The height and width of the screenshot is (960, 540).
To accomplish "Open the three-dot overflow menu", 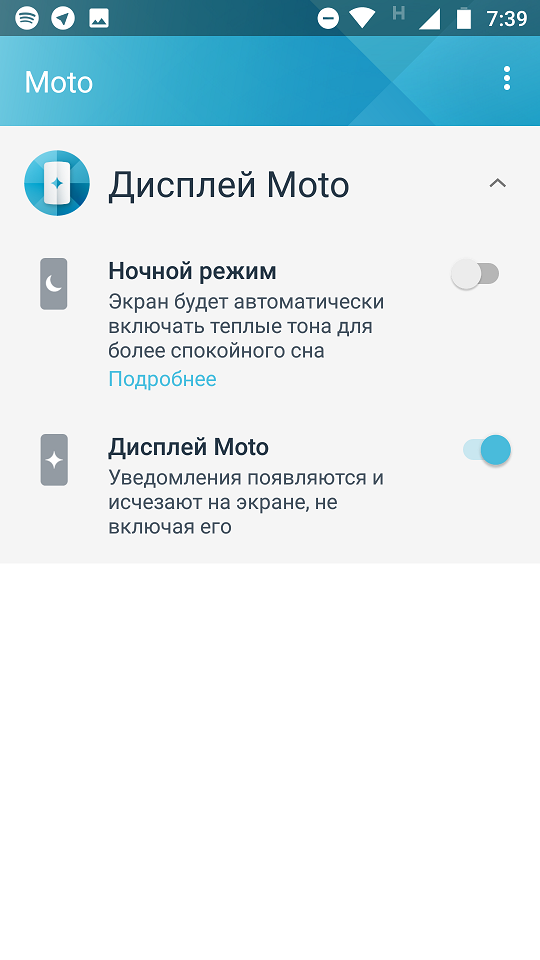I will coord(506,79).
